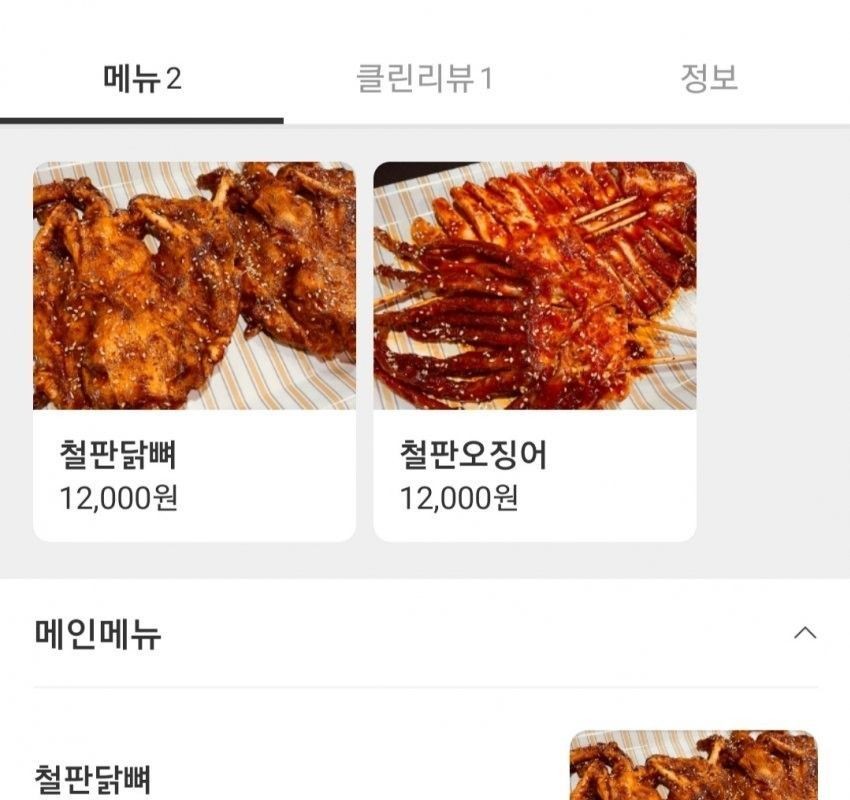Open the 철판오징어 featured card
This screenshot has width=850, height=800.
pyautogui.click(x=535, y=351)
